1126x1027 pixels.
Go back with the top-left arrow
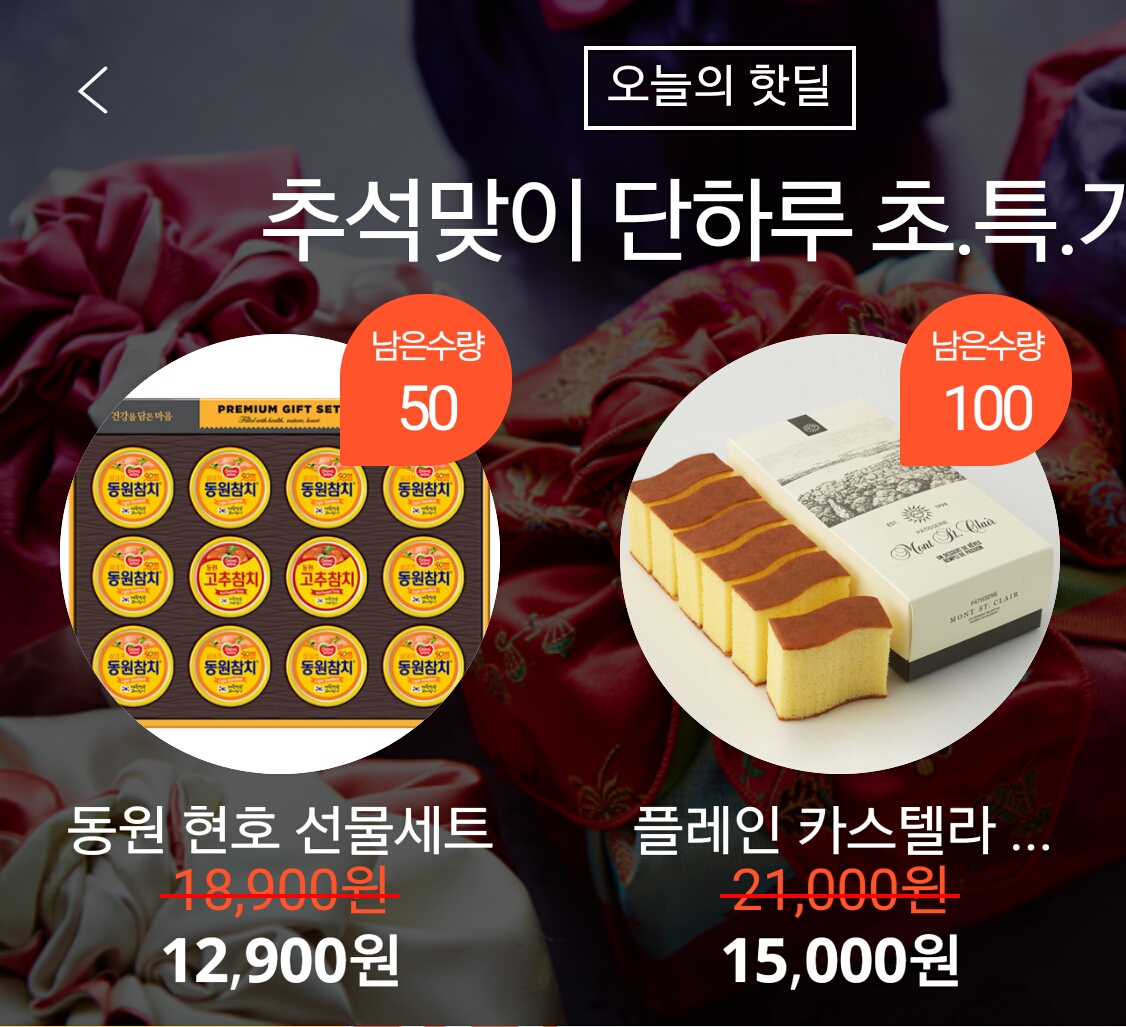coord(92,90)
